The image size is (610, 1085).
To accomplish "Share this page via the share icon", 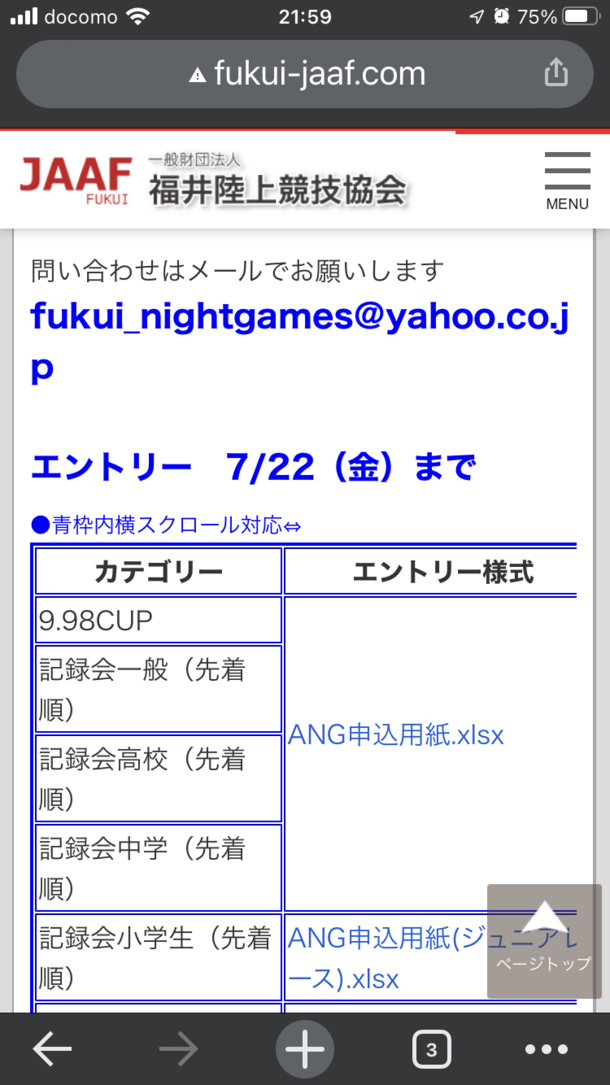I will pyautogui.click(x=556, y=73).
